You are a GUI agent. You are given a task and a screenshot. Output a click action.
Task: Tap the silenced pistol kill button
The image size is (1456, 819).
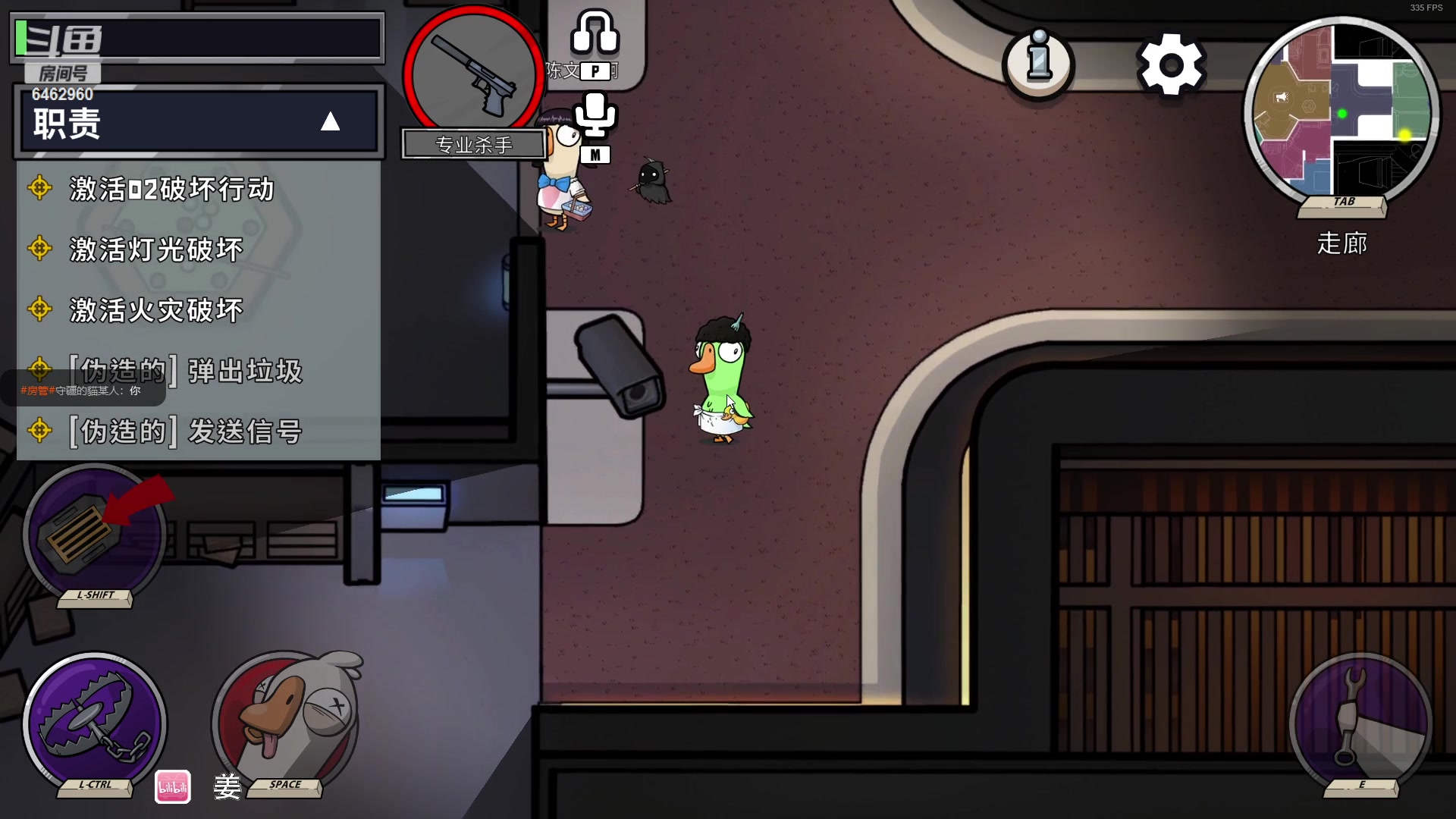pyautogui.click(x=473, y=74)
